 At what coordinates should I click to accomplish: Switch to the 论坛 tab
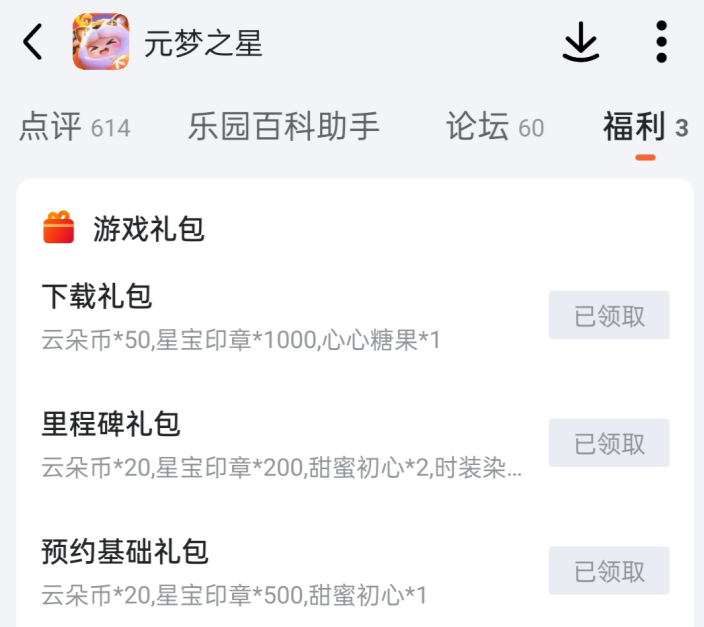(495, 127)
